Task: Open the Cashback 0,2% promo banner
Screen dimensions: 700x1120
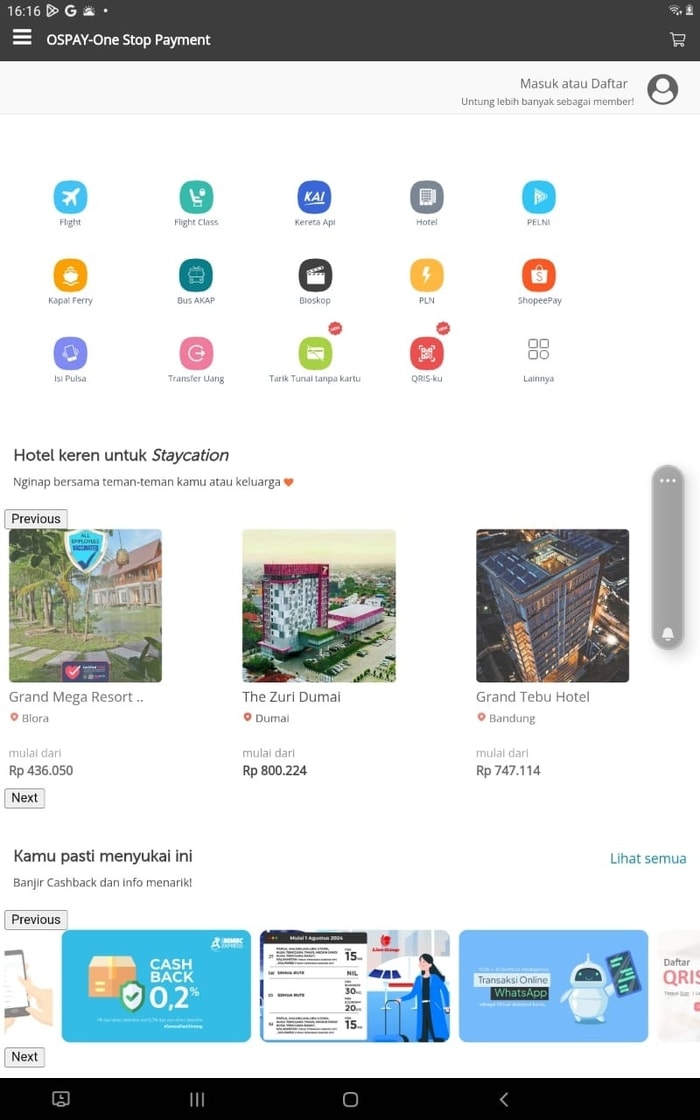Action: pyautogui.click(x=156, y=986)
